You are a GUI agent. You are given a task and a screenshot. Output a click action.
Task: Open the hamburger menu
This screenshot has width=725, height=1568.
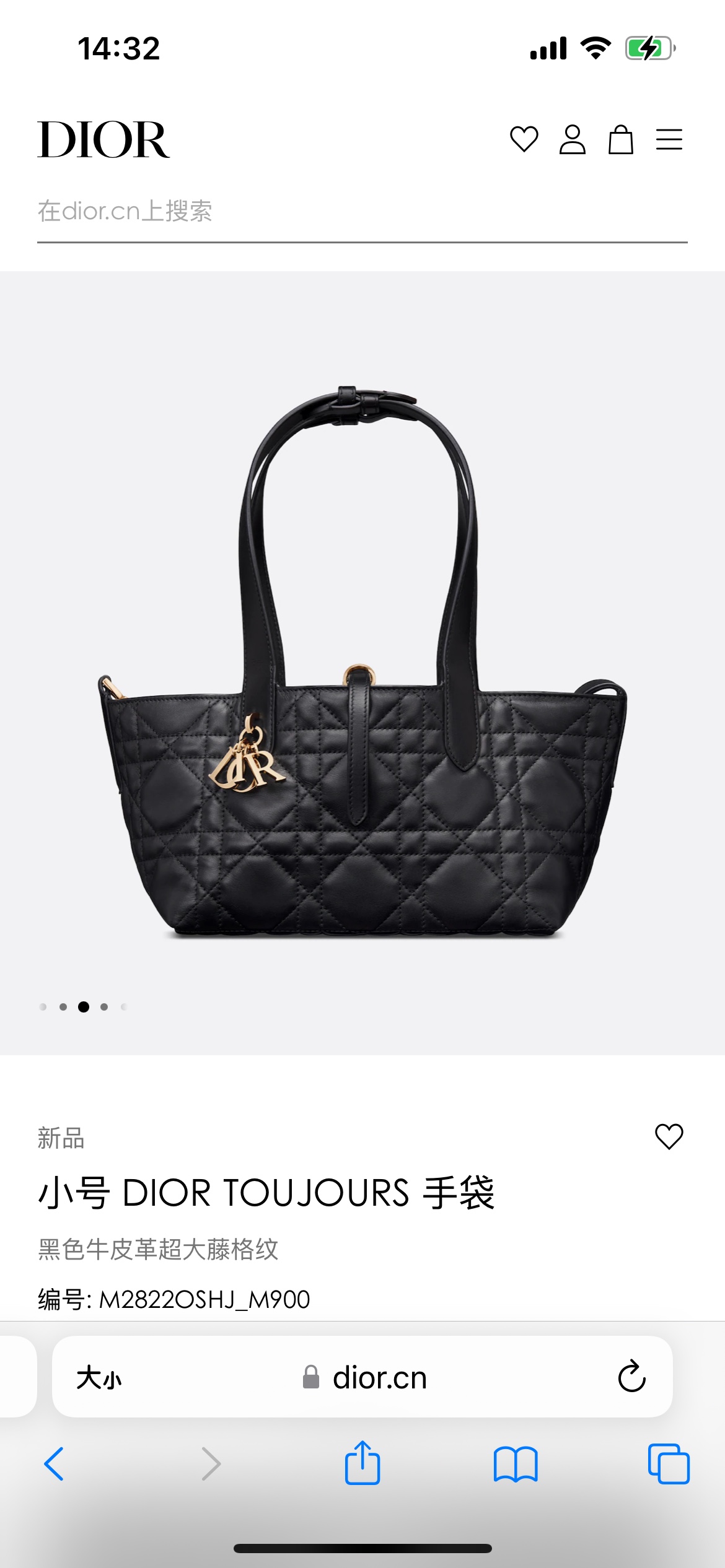click(x=669, y=139)
